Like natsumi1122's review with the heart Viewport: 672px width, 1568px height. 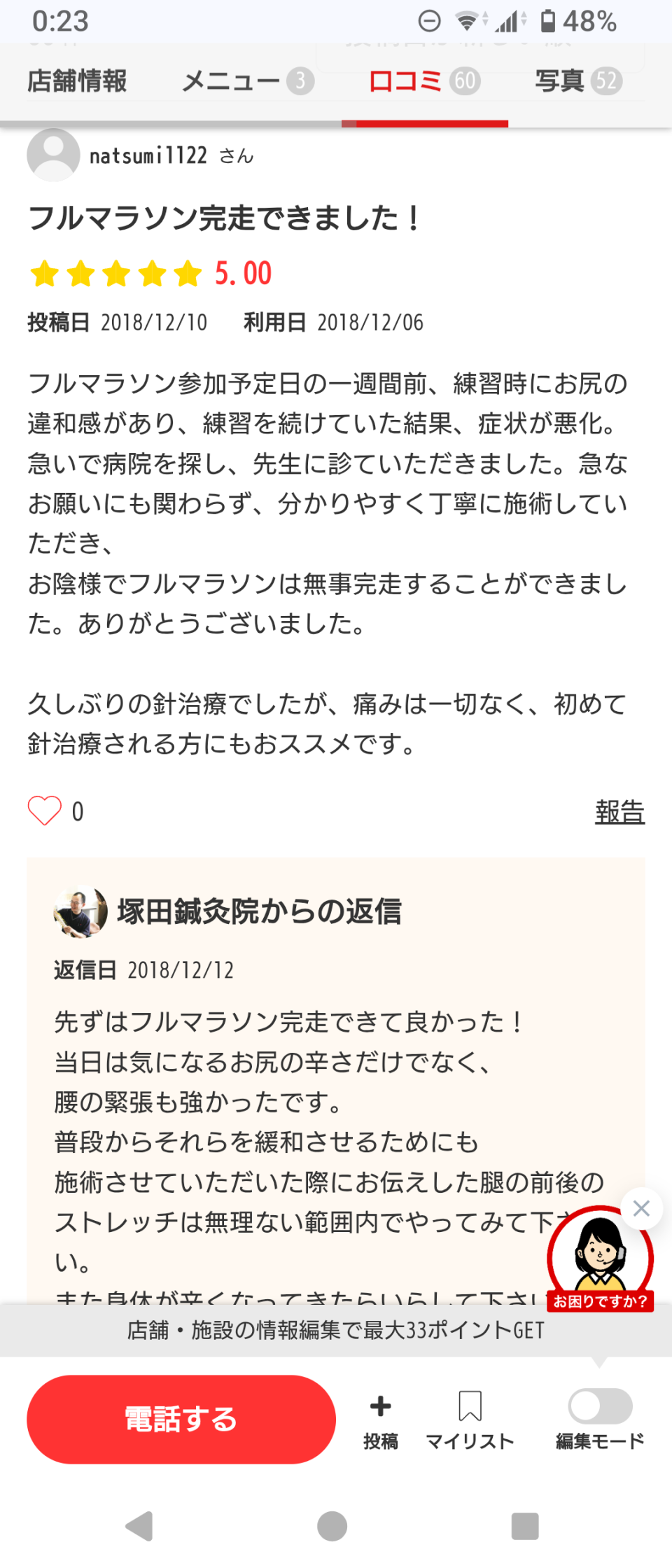45,811
